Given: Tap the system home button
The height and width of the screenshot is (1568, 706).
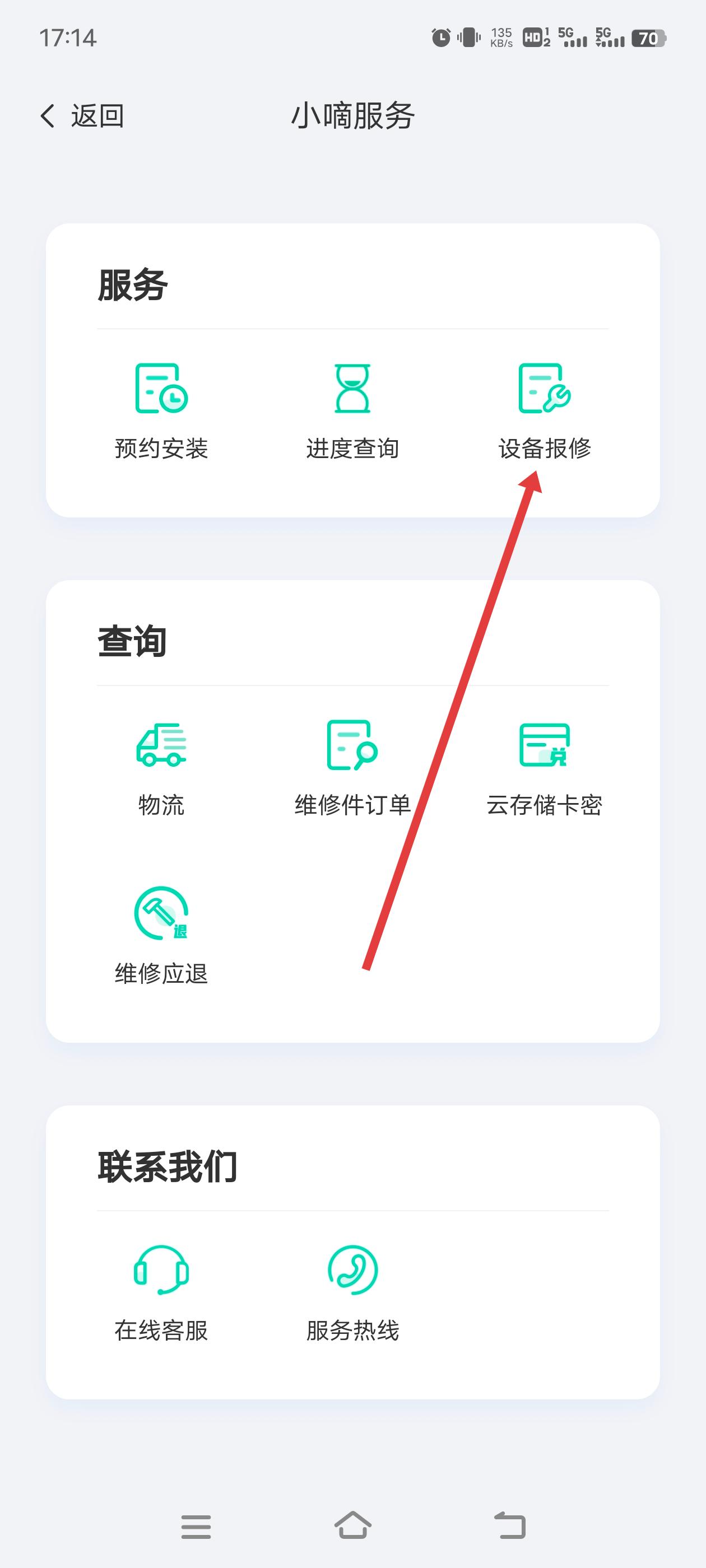Looking at the screenshot, I should (352, 1525).
